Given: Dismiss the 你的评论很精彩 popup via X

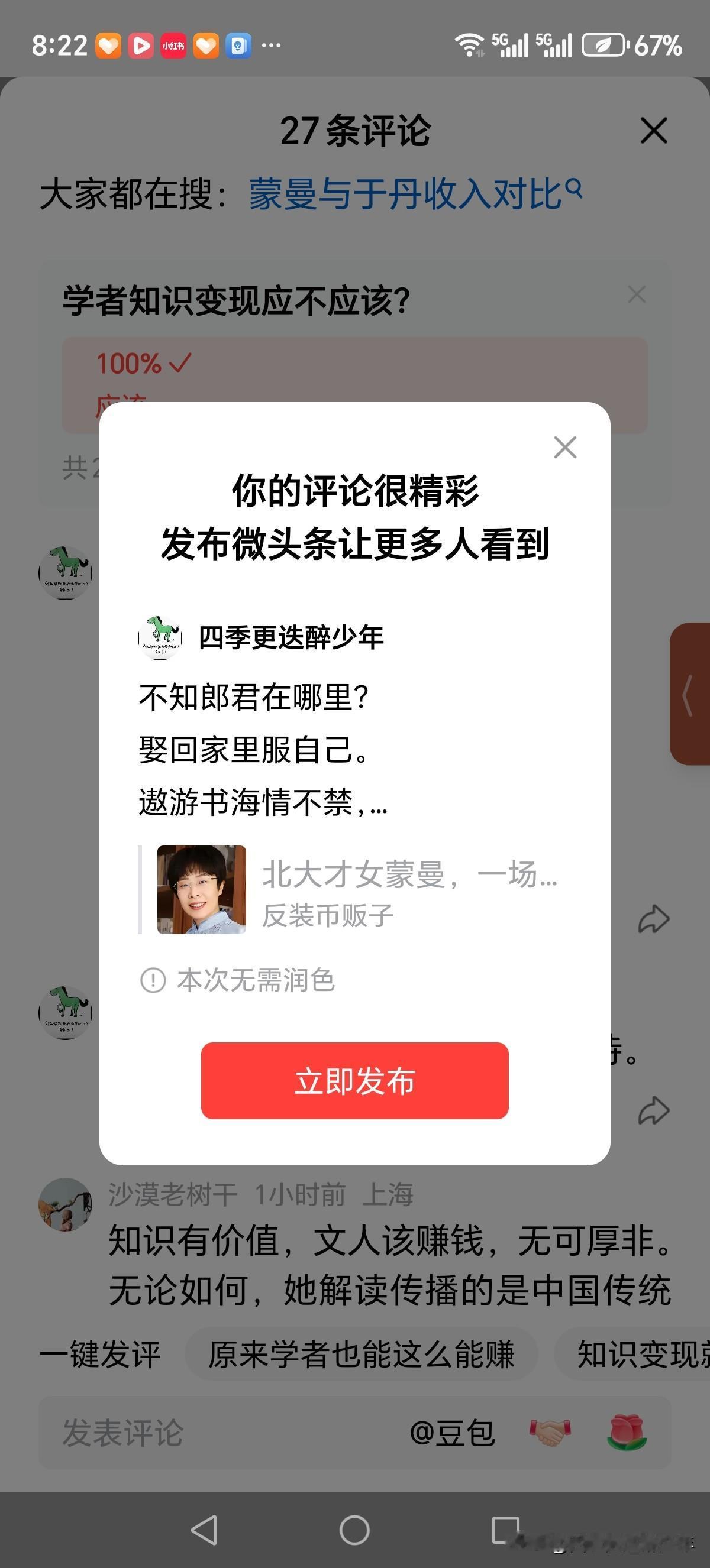Looking at the screenshot, I should click(565, 448).
